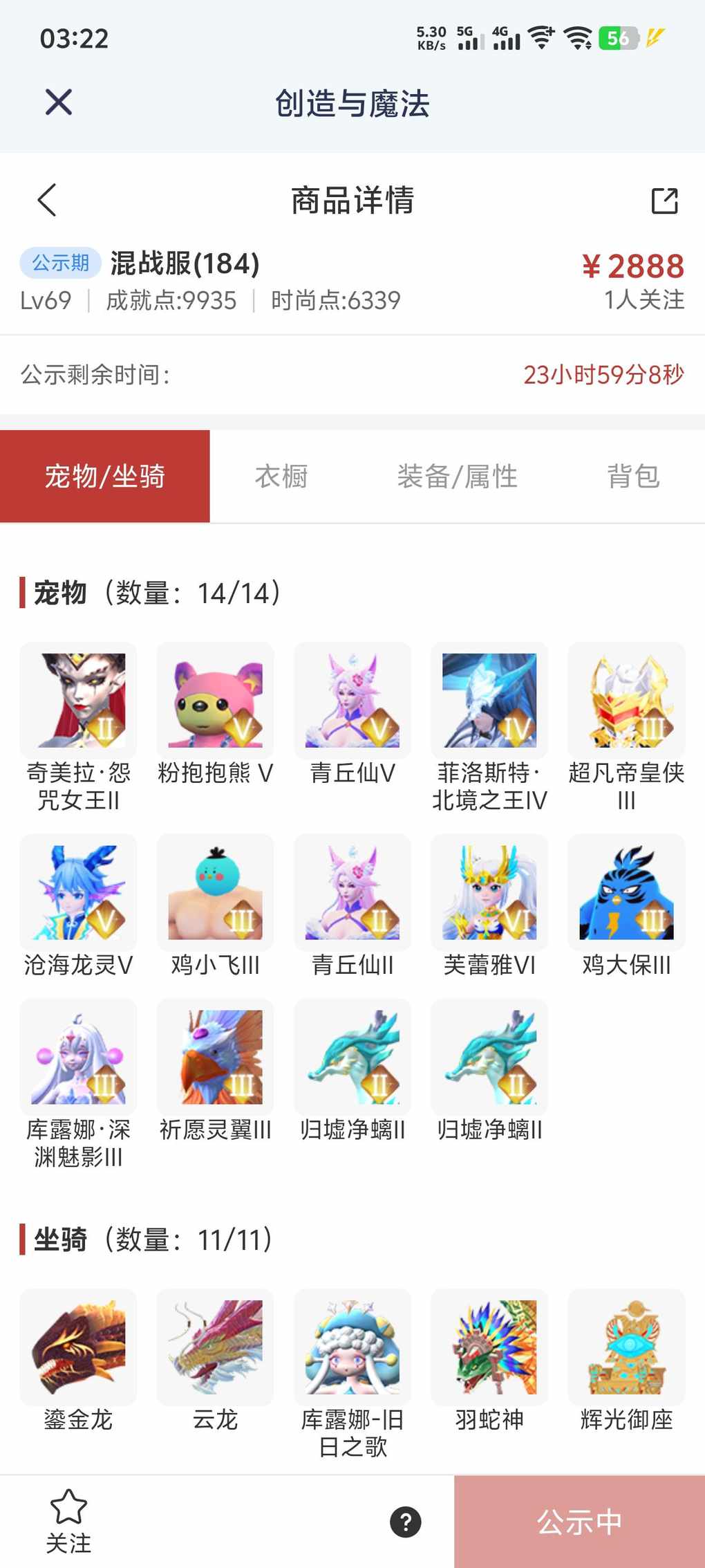Viewport: 705px width, 1568px height.
Task: Select the 宠物/坐骑 tab
Action: (x=105, y=477)
